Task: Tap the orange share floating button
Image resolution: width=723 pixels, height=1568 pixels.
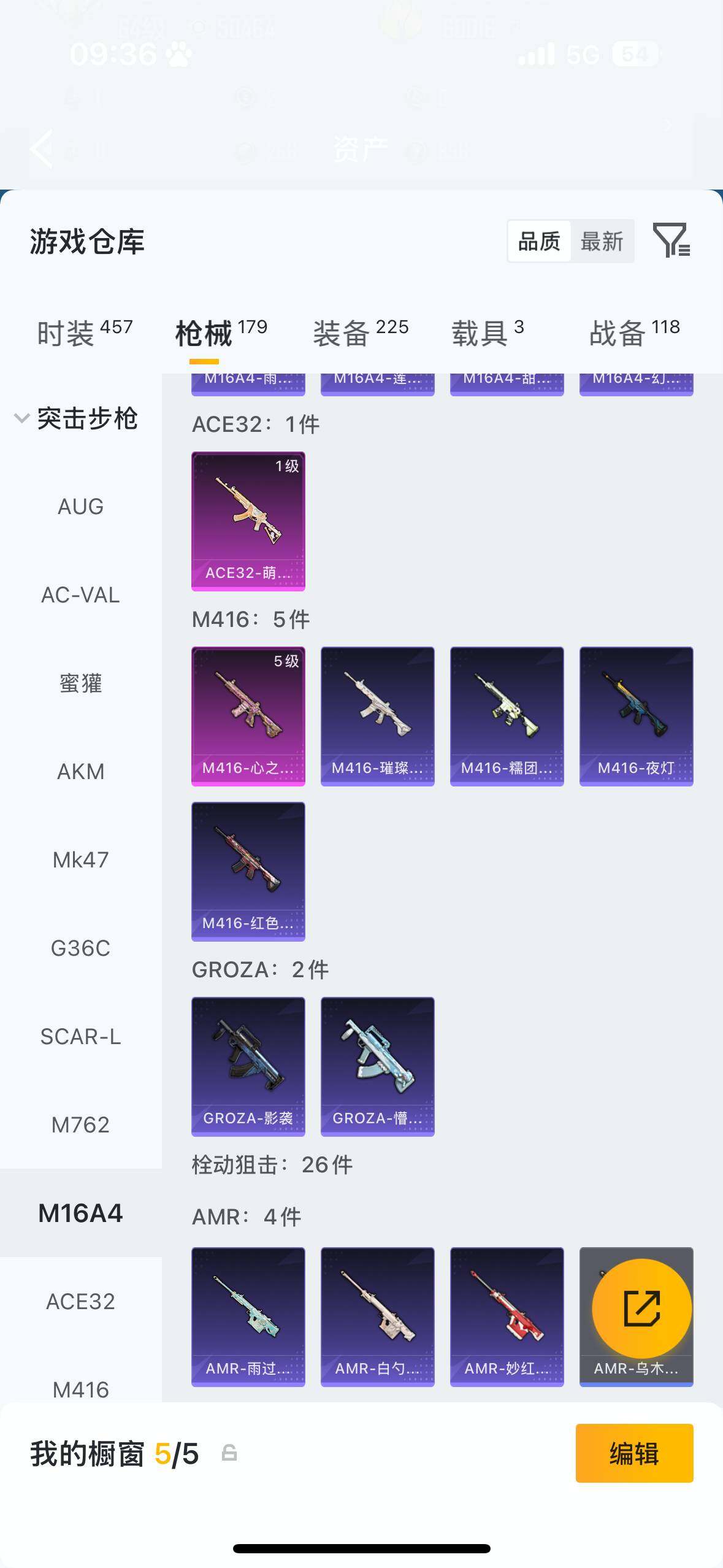Action: pyautogui.click(x=641, y=1309)
